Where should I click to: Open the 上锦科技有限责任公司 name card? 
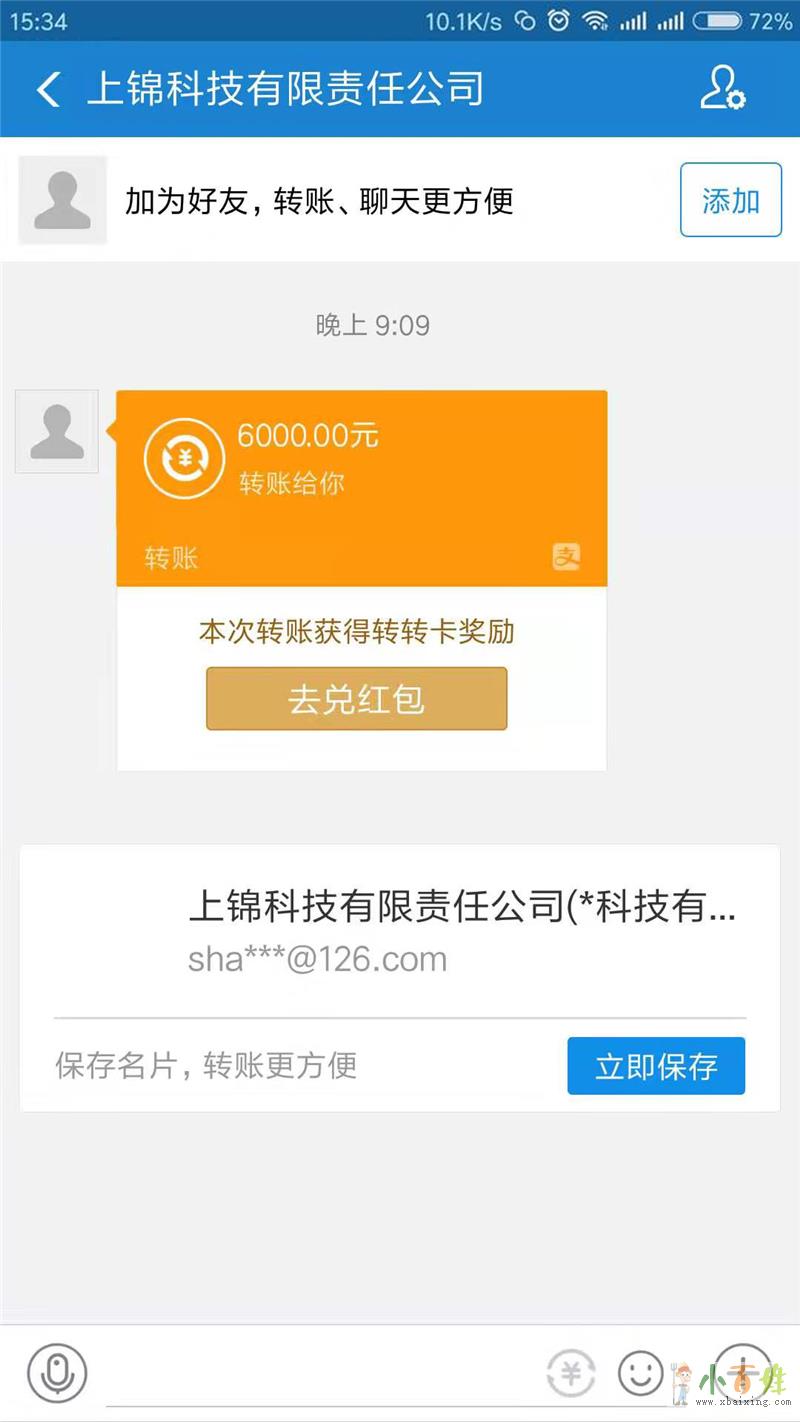coord(400,930)
